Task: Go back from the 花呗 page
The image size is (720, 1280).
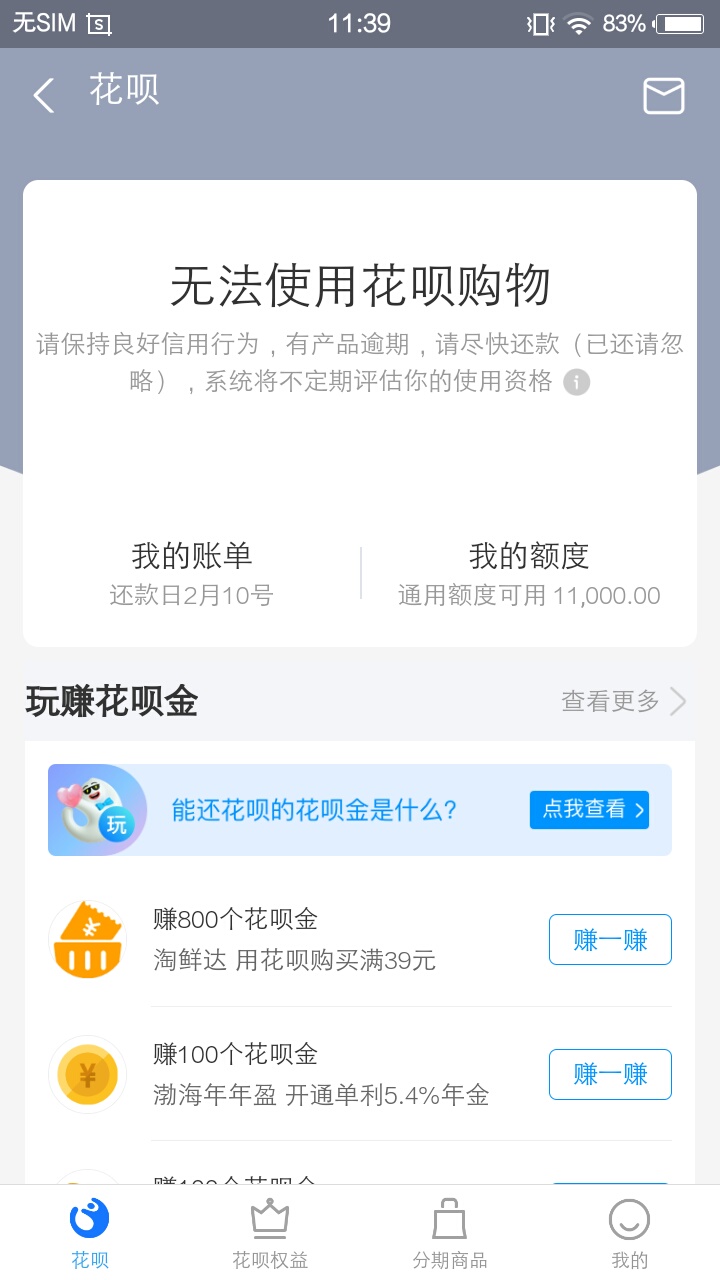Action: pyautogui.click(x=44, y=96)
